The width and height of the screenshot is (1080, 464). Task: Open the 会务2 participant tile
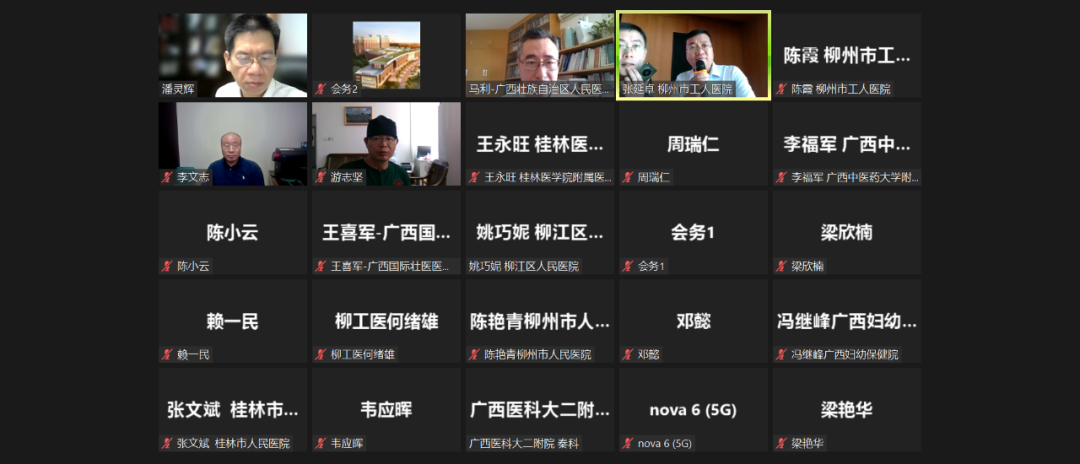point(386,54)
